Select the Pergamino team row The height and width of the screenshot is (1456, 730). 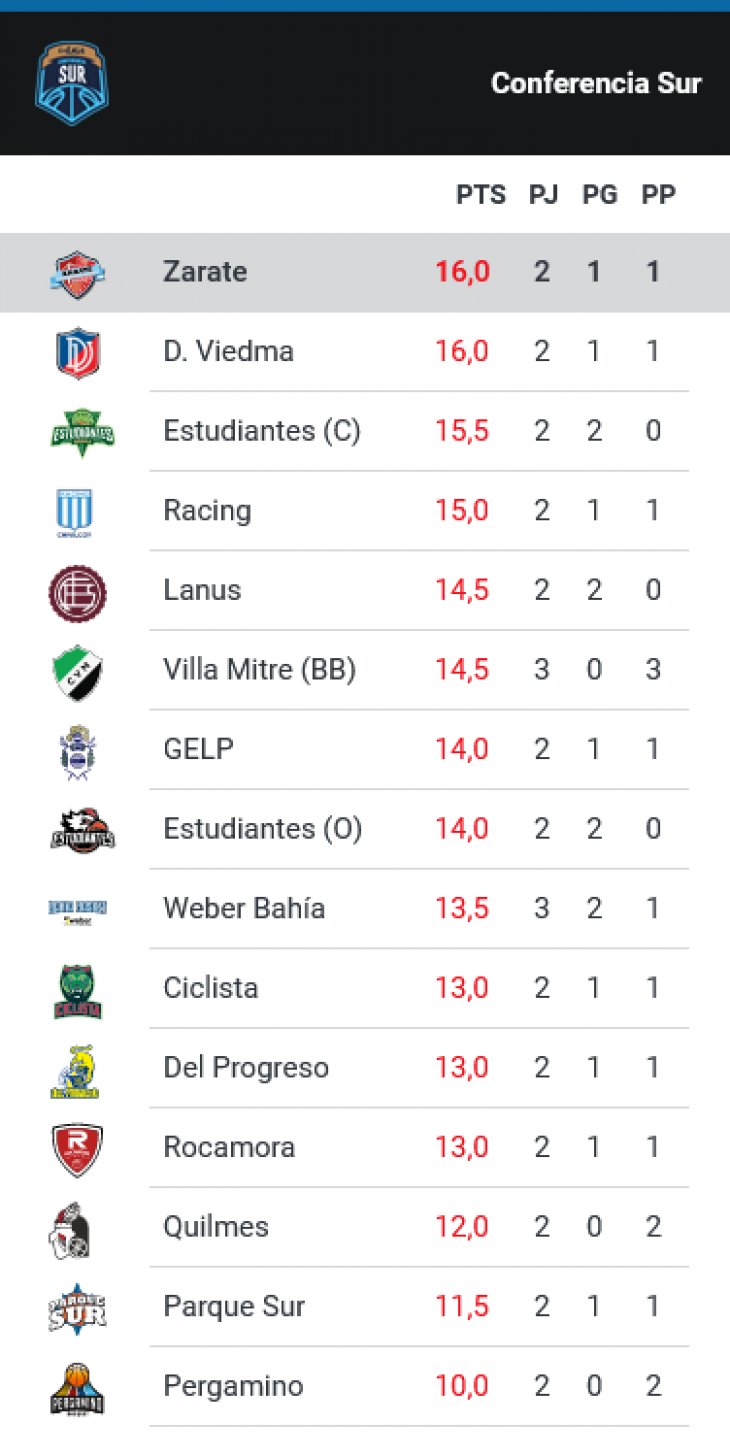click(365, 1386)
